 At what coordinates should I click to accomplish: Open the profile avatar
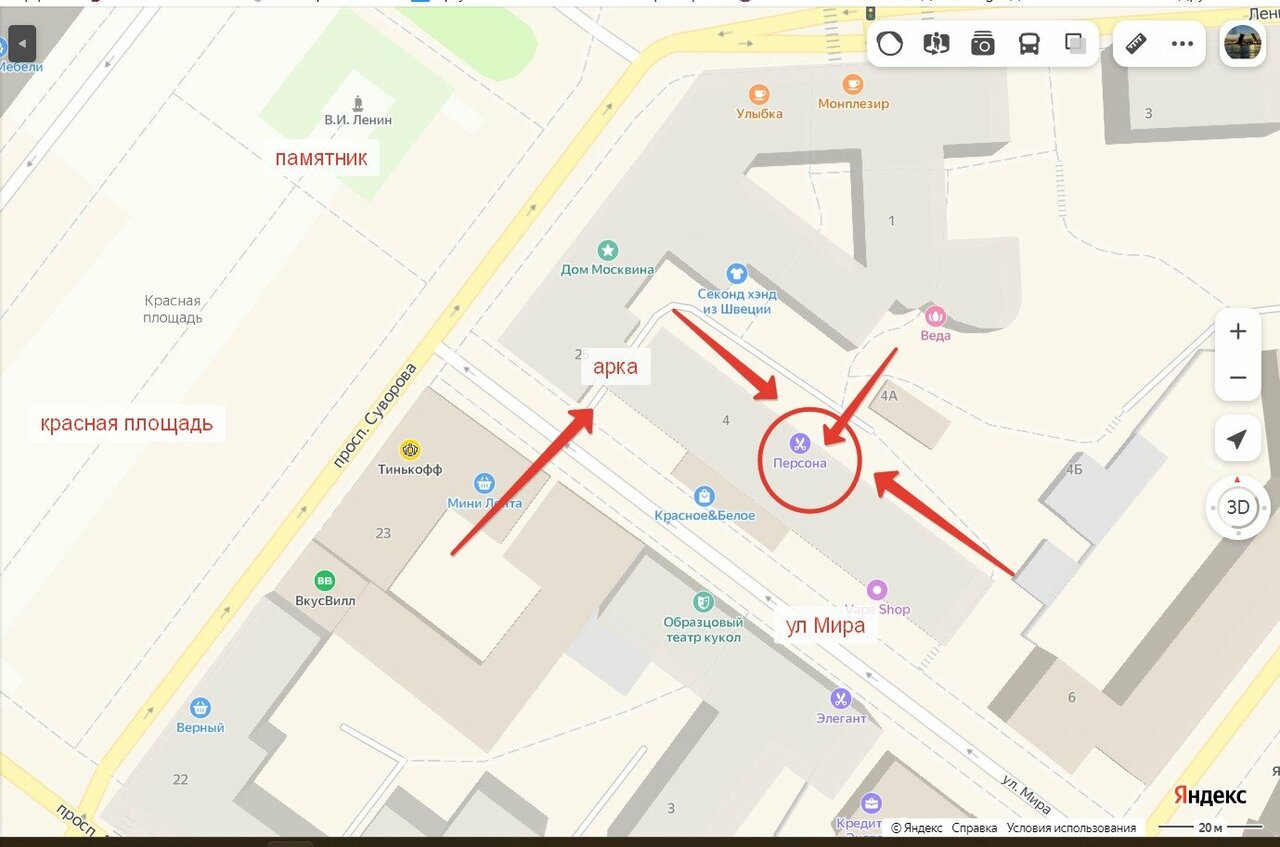point(1243,43)
